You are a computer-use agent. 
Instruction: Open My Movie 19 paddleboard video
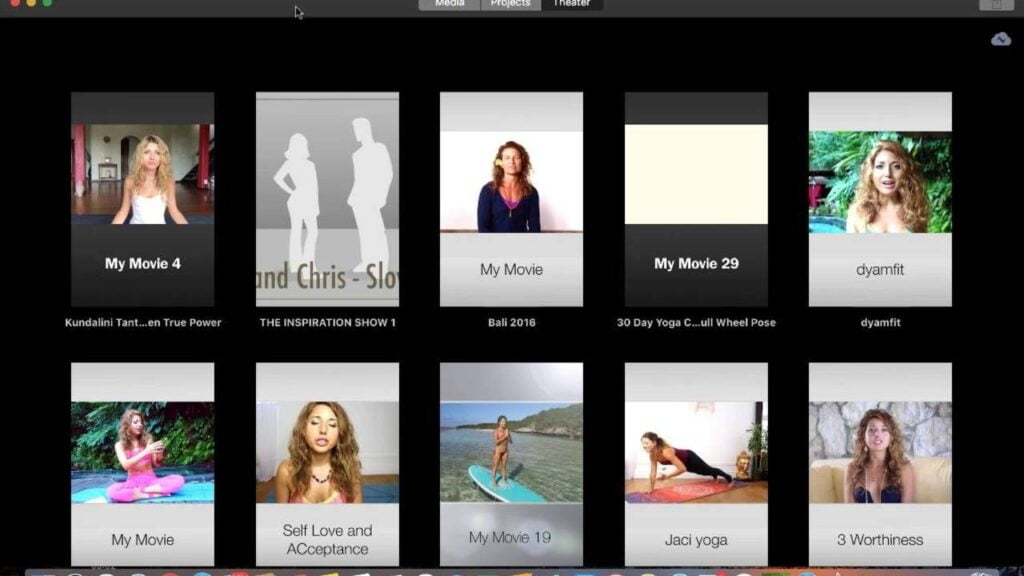pos(511,465)
